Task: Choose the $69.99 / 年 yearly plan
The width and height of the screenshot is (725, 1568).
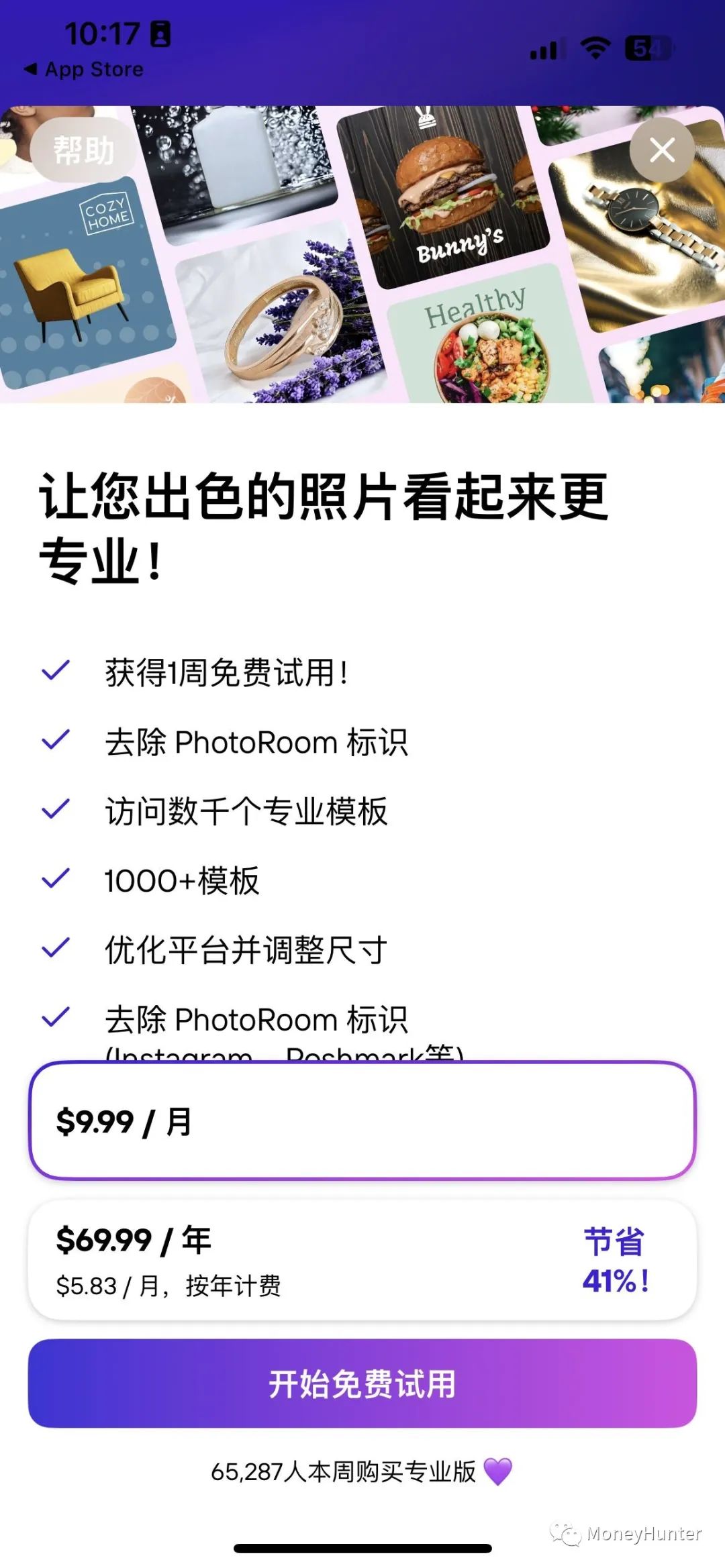Action: click(x=362, y=1260)
